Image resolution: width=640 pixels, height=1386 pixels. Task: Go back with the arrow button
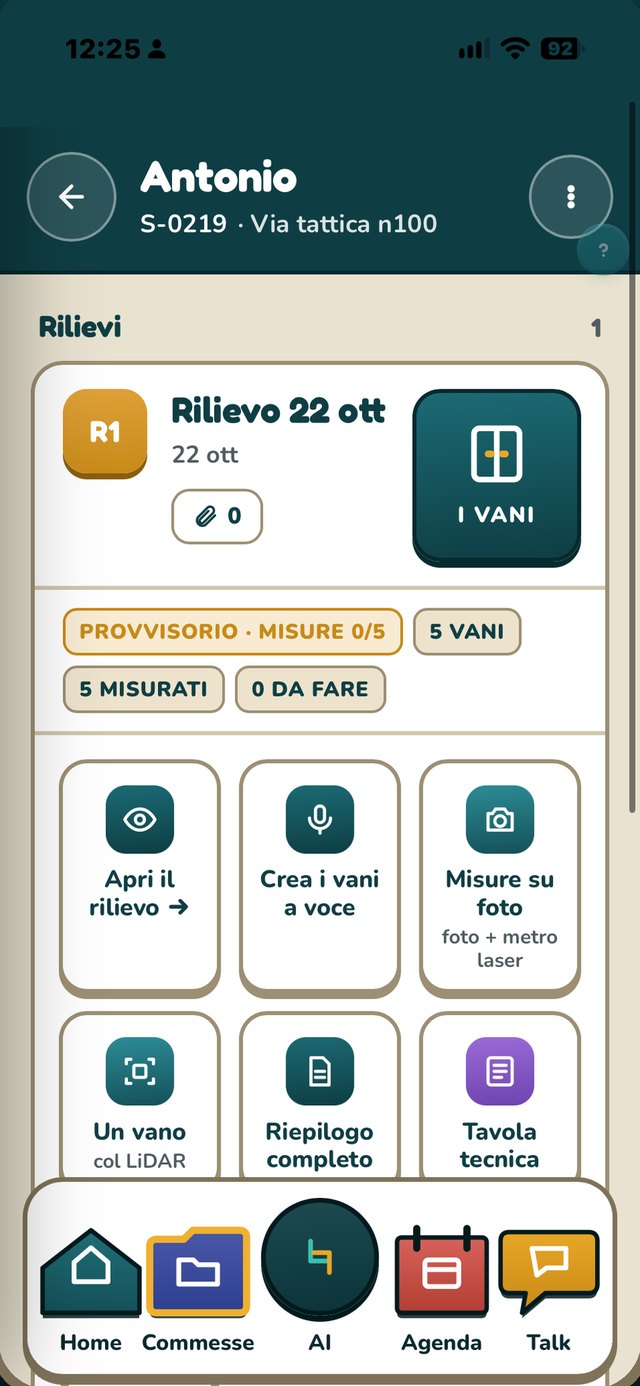[x=70, y=197]
